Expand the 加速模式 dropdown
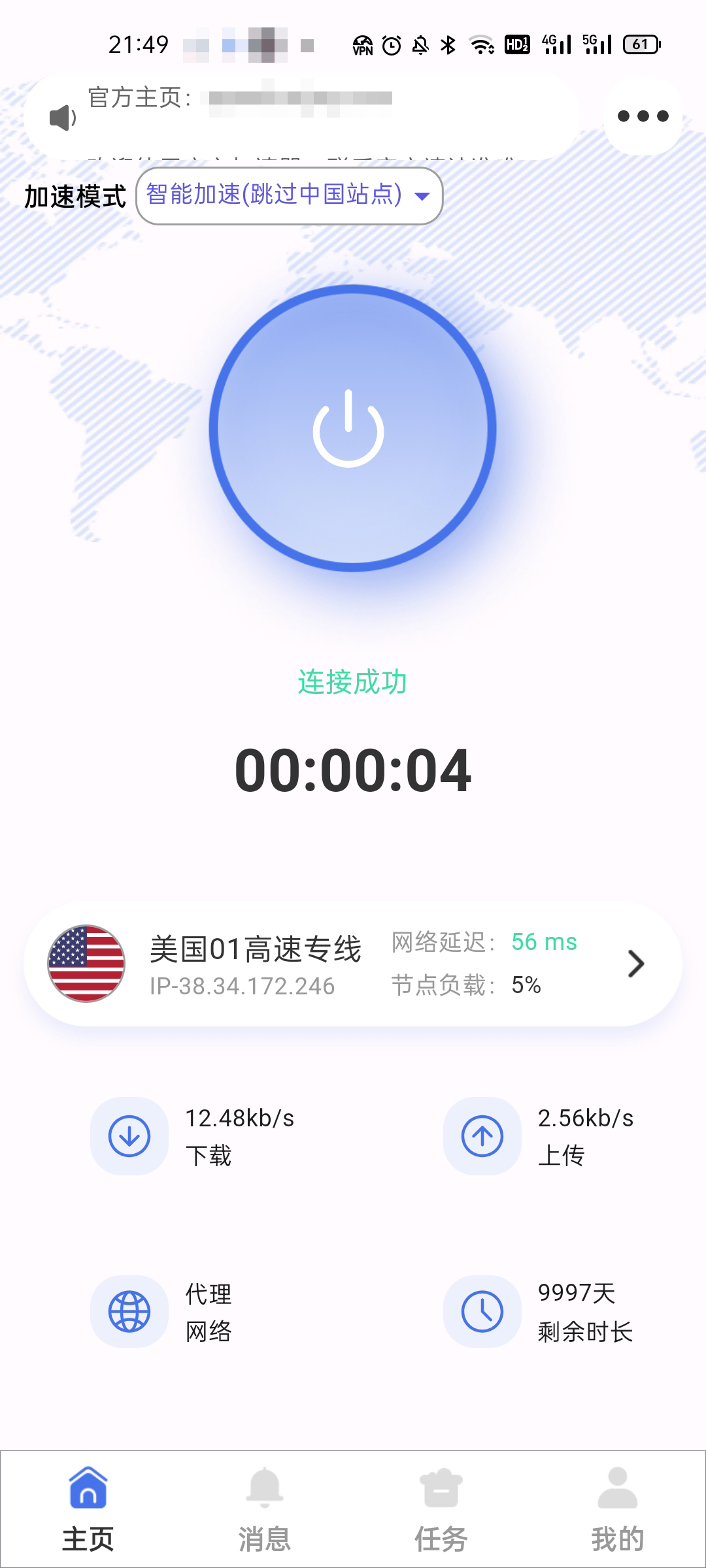Image resolution: width=706 pixels, height=1568 pixels. (289, 195)
